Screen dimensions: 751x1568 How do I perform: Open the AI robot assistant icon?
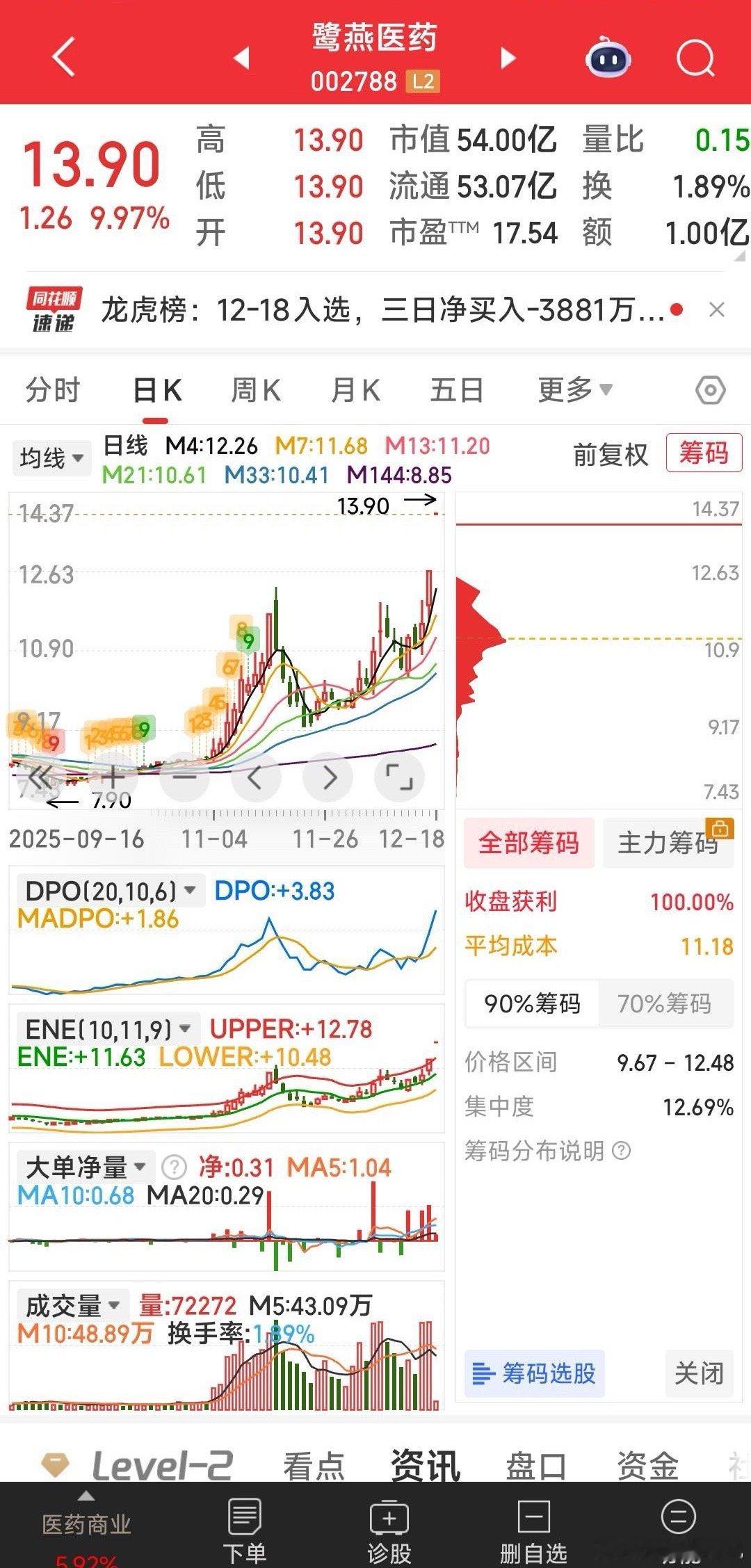(x=608, y=58)
